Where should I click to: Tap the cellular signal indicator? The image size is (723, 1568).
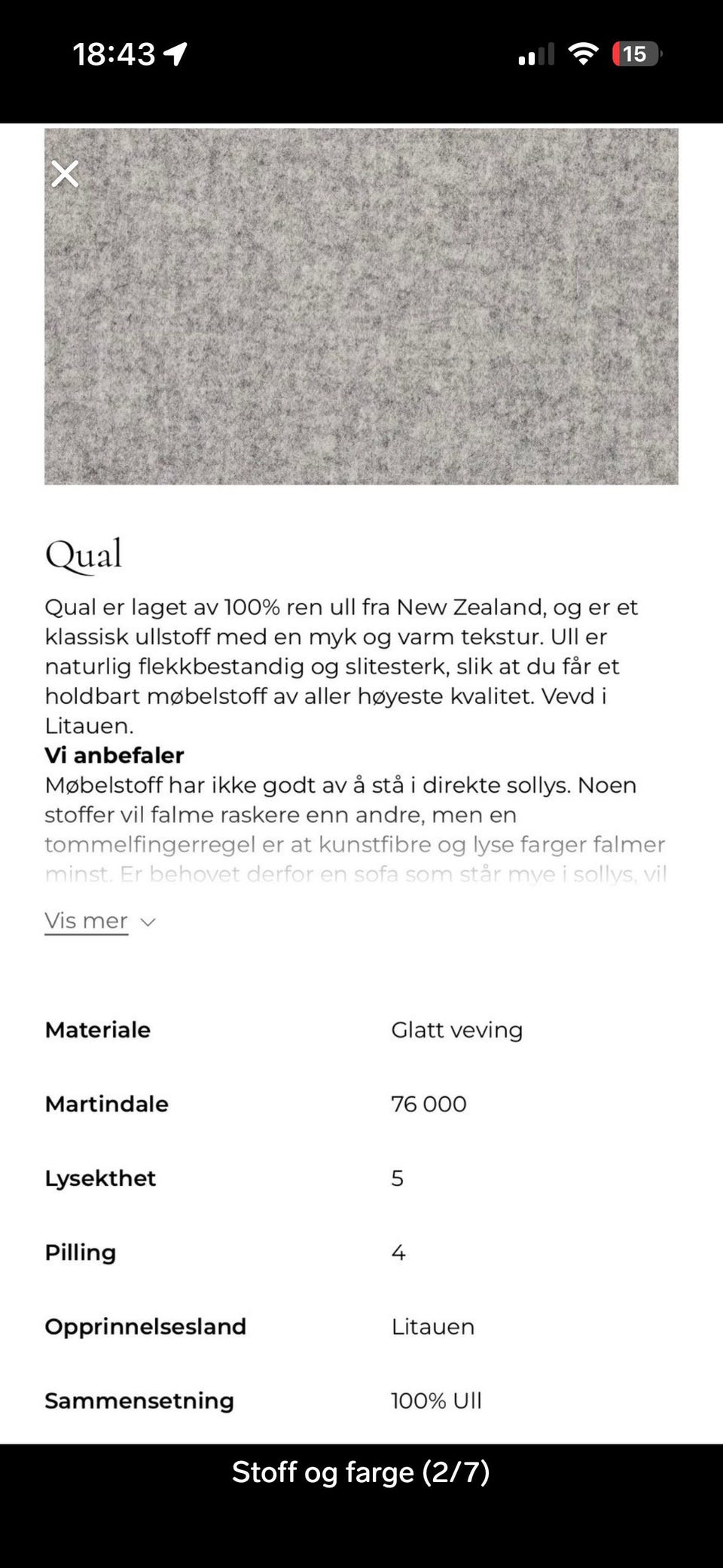(x=535, y=53)
